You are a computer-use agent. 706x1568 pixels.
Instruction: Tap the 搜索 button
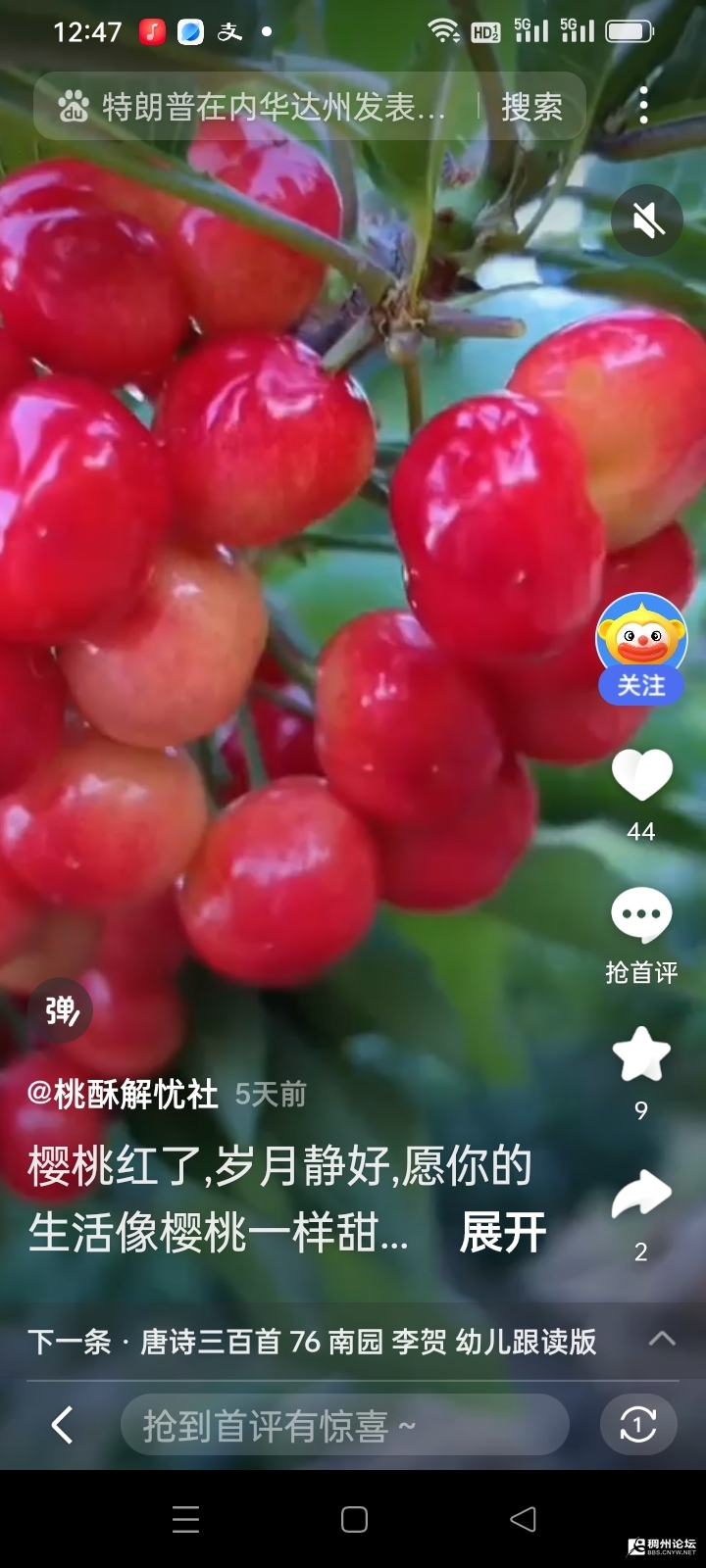click(x=531, y=107)
